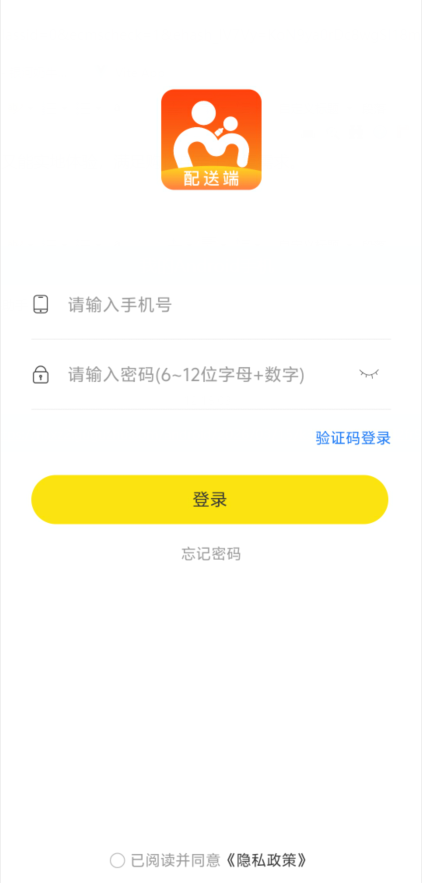Open 忘记密码 forgot password
This screenshot has height=883, width=422.
[x=211, y=554]
